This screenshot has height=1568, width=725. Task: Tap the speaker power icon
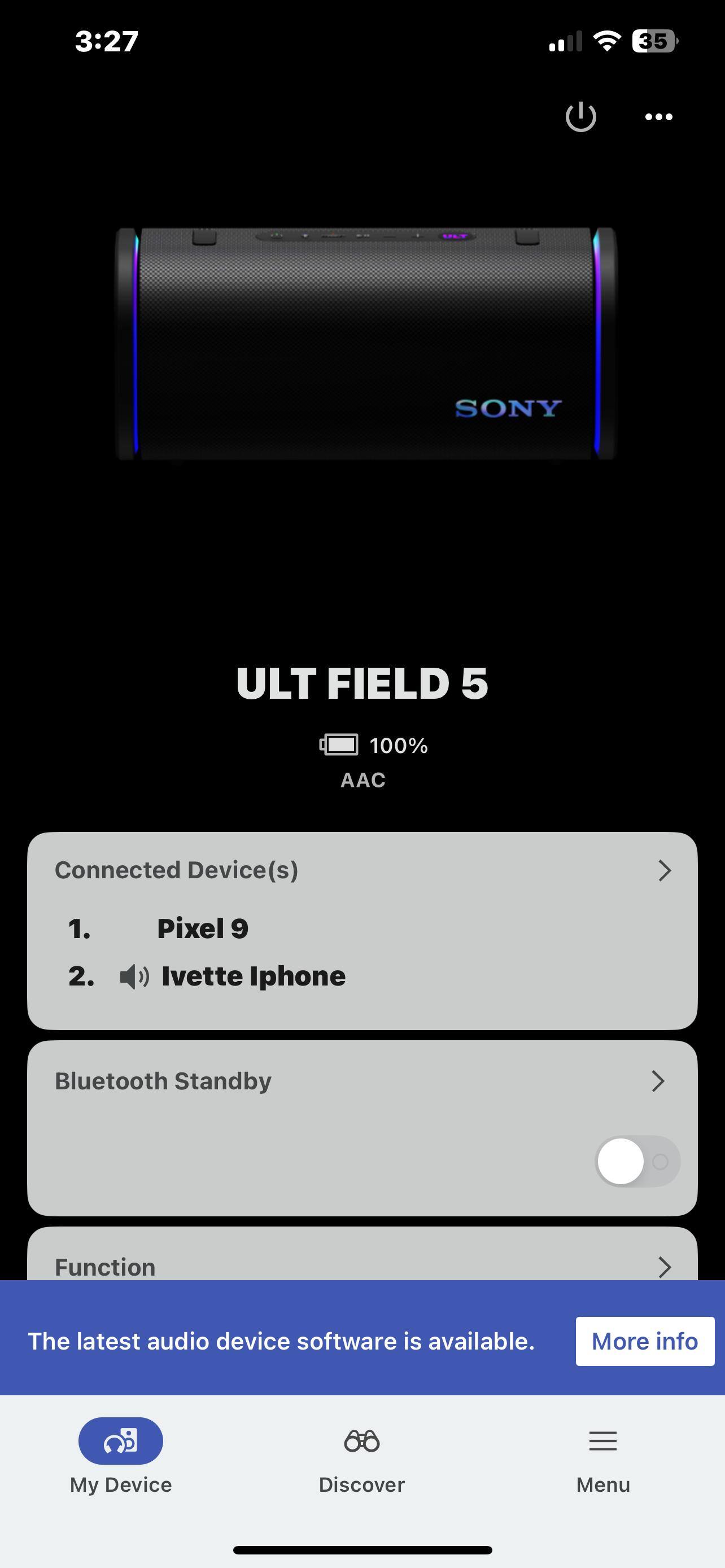580,116
